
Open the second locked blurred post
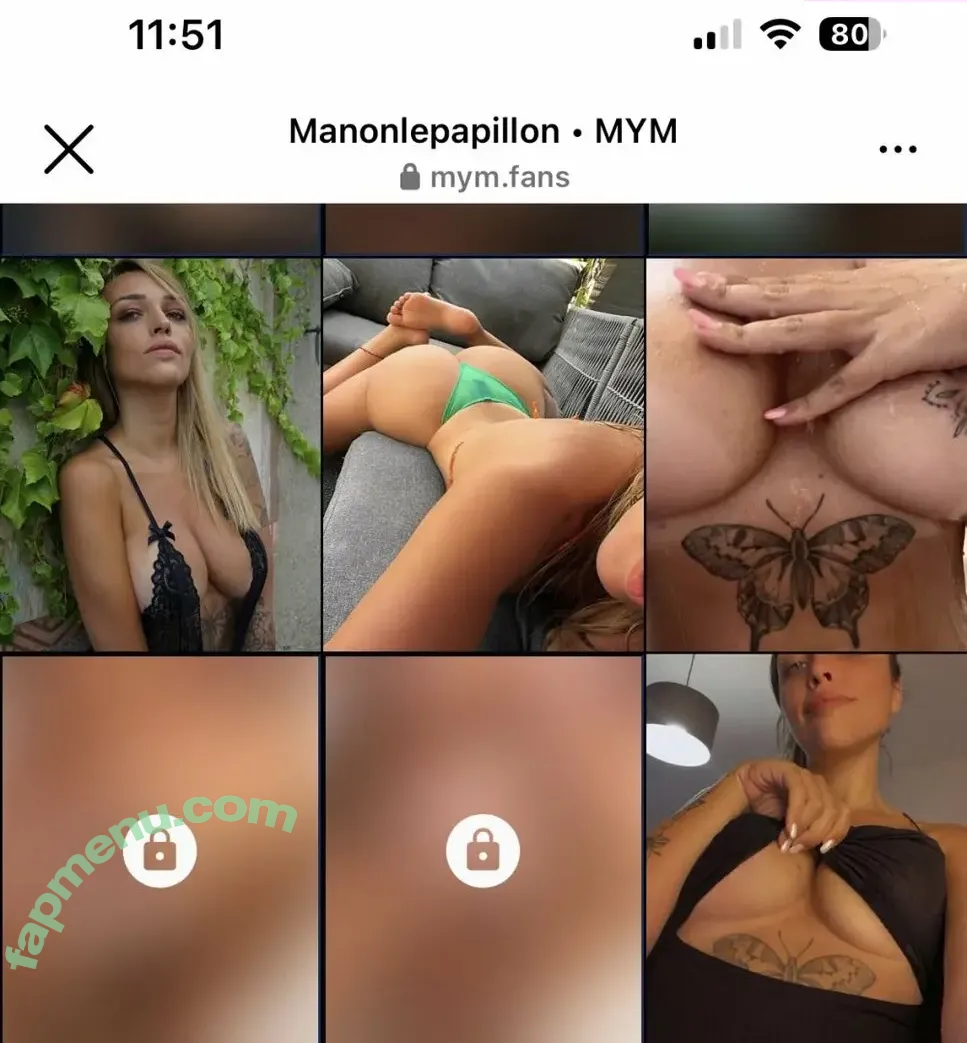483,852
